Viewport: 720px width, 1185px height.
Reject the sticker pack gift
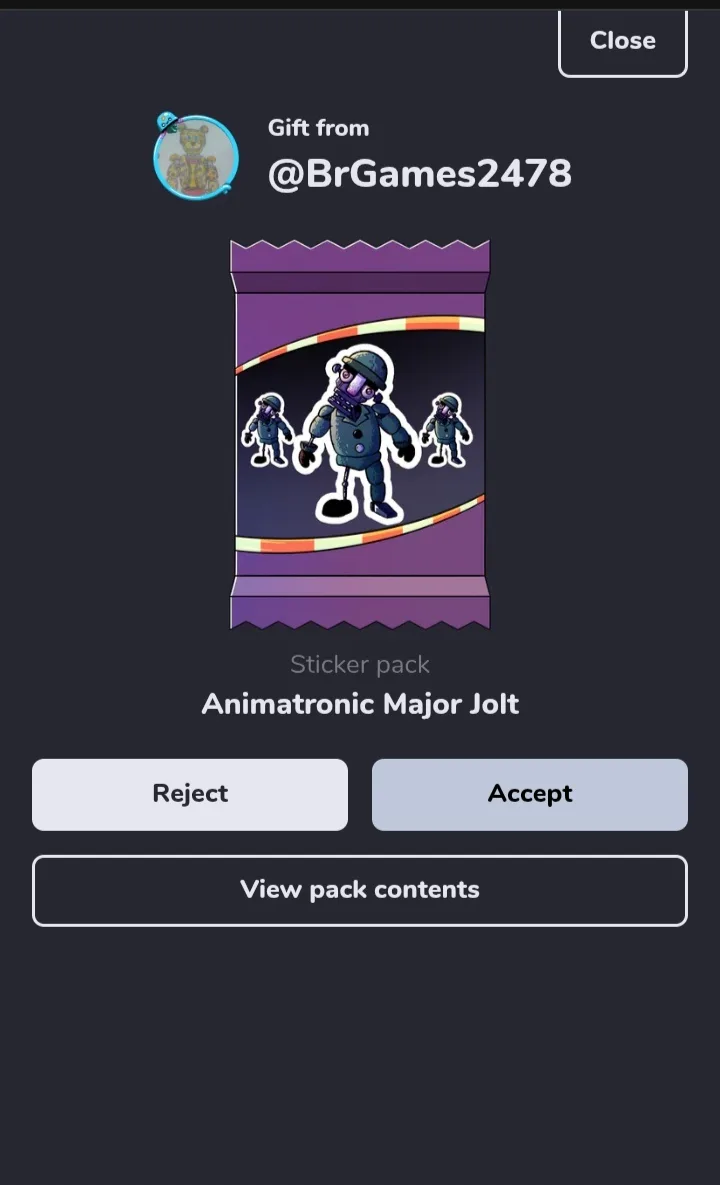click(190, 794)
